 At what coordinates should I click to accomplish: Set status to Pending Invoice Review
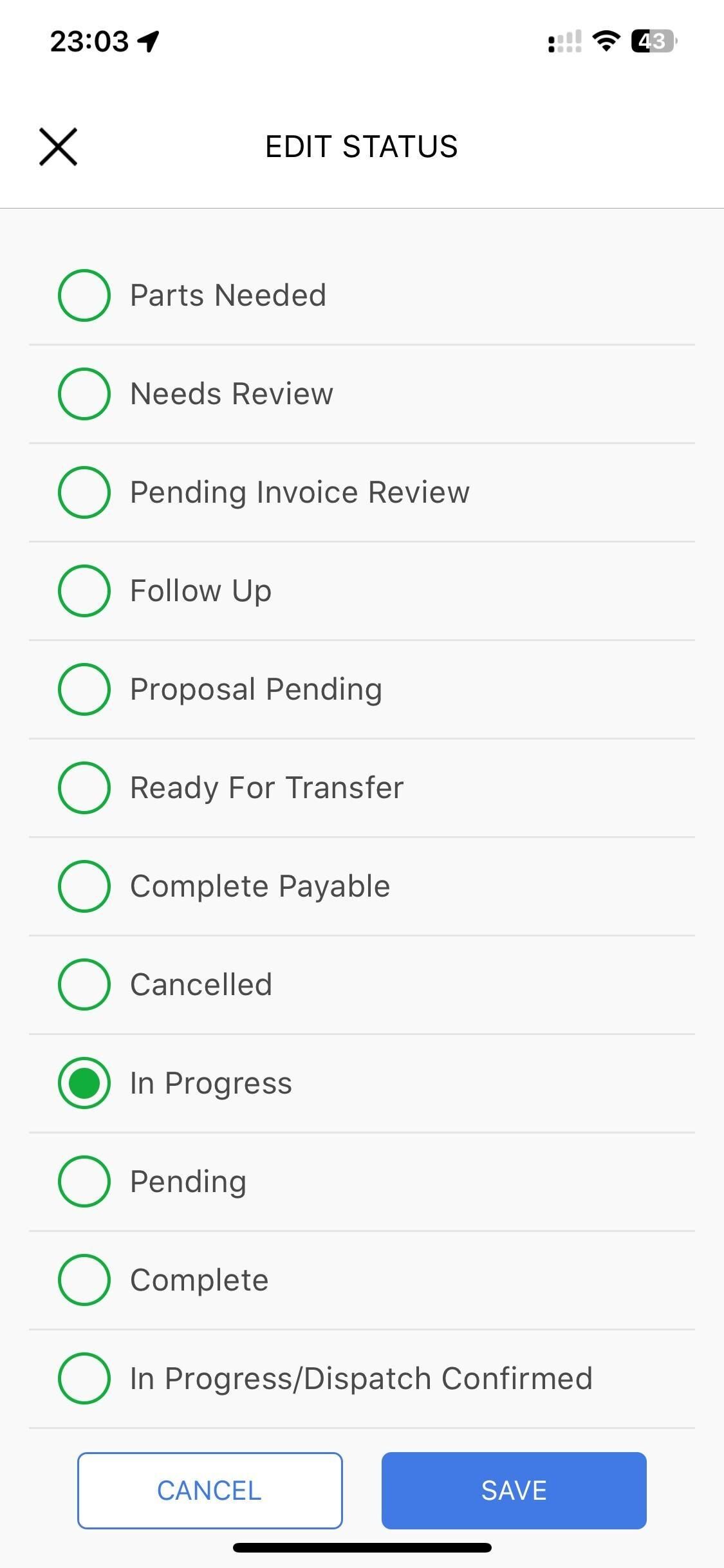click(x=84, y=492)
